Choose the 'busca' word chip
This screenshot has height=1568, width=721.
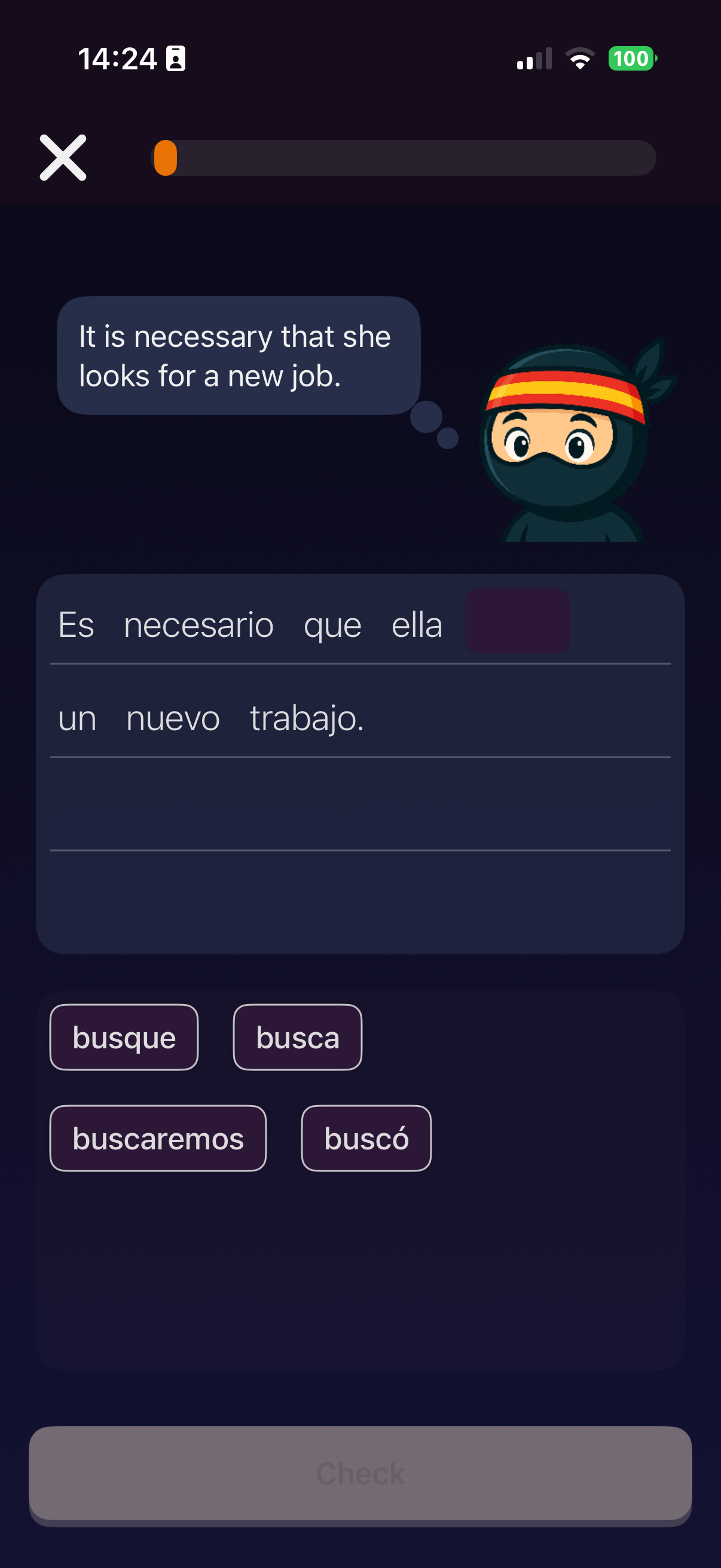click(x=298, y=1037)
